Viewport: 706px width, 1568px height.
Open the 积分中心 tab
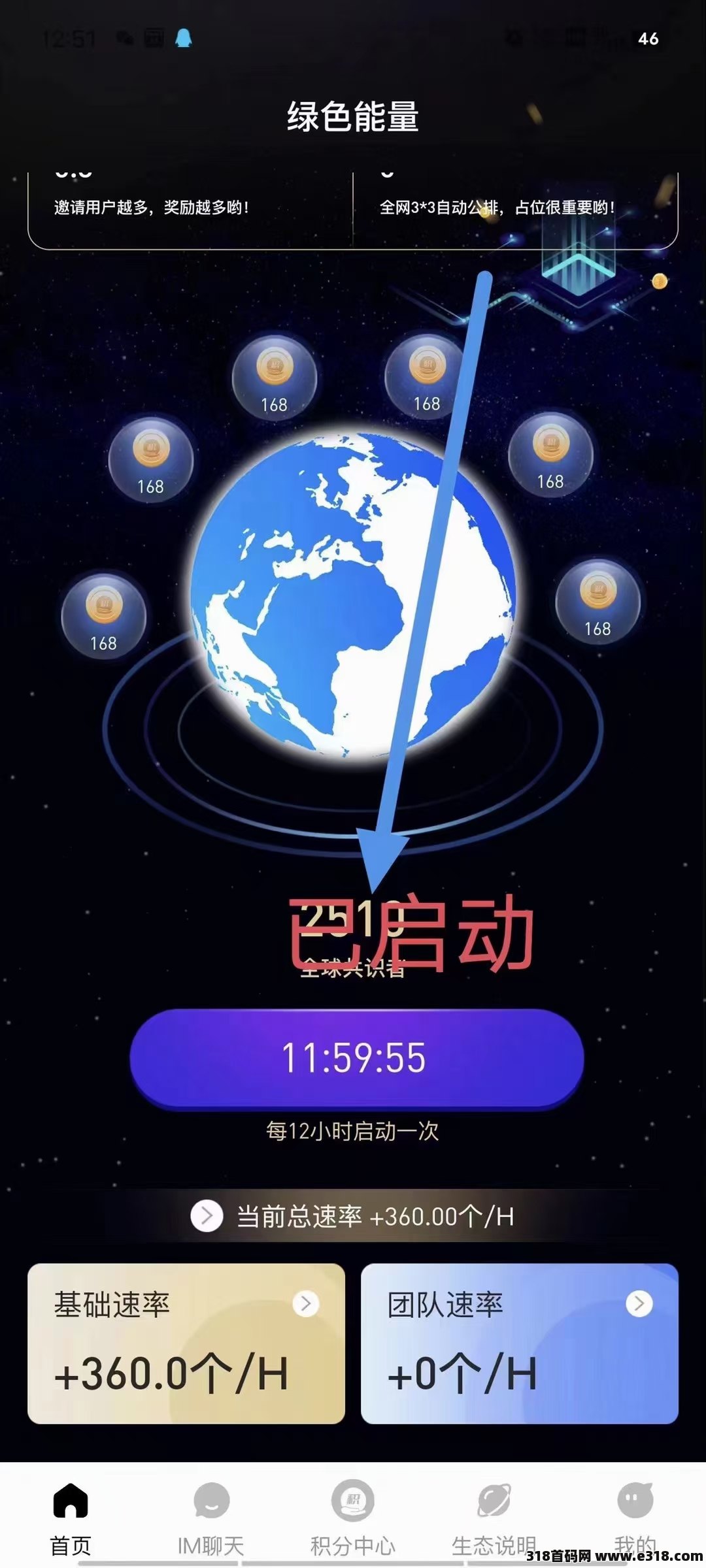click(353, 1517)
